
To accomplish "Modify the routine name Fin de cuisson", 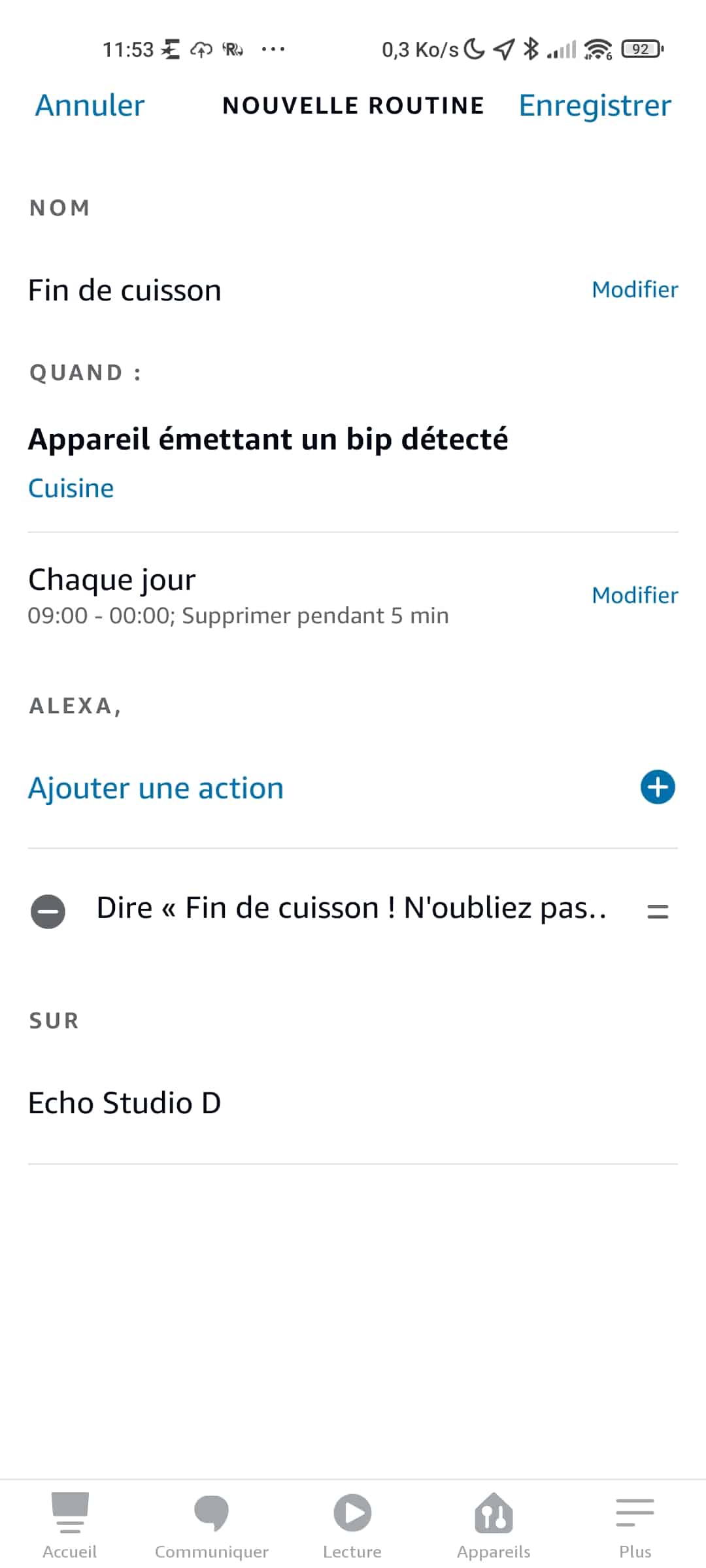I will click(635, 289).
